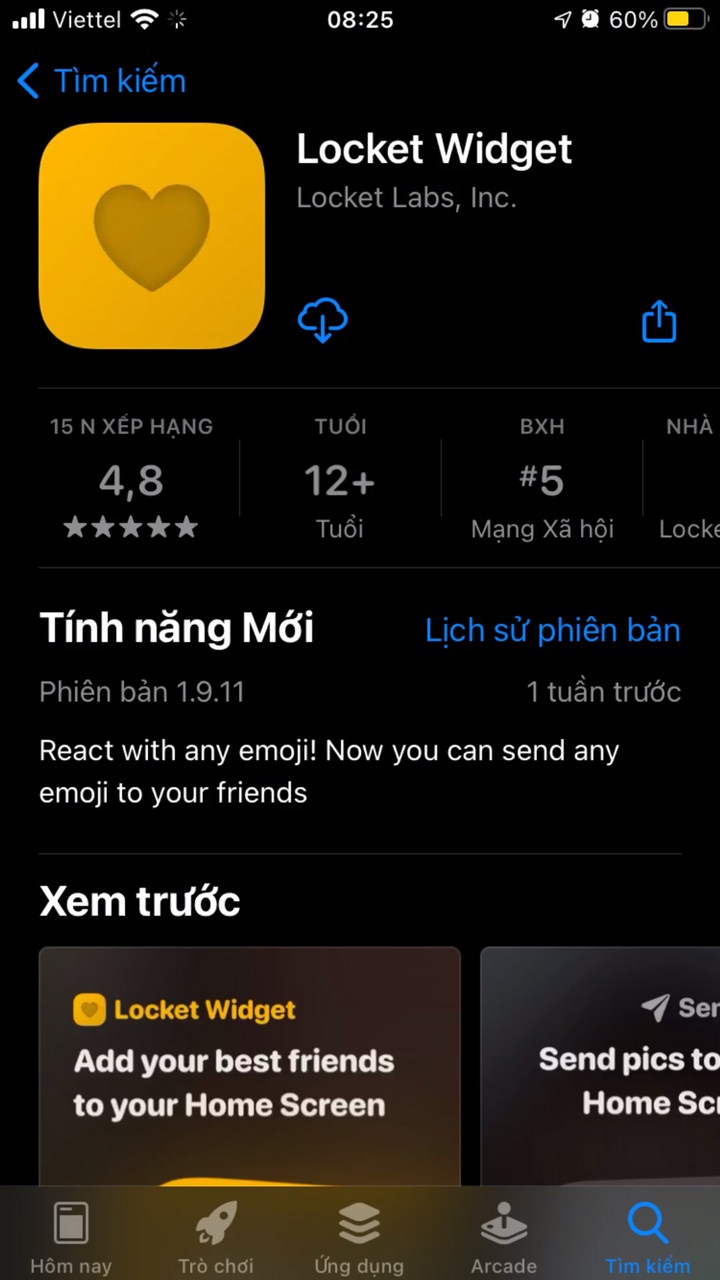The image size is (720, 1280).
Task: Select the Tìm kiếm tab
Action: [x=647, y=1237]
